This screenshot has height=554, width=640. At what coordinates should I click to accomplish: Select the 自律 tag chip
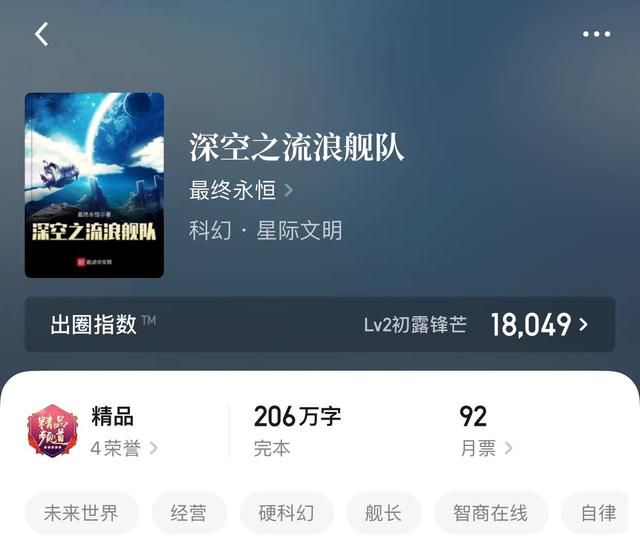[x=599, y=513]
